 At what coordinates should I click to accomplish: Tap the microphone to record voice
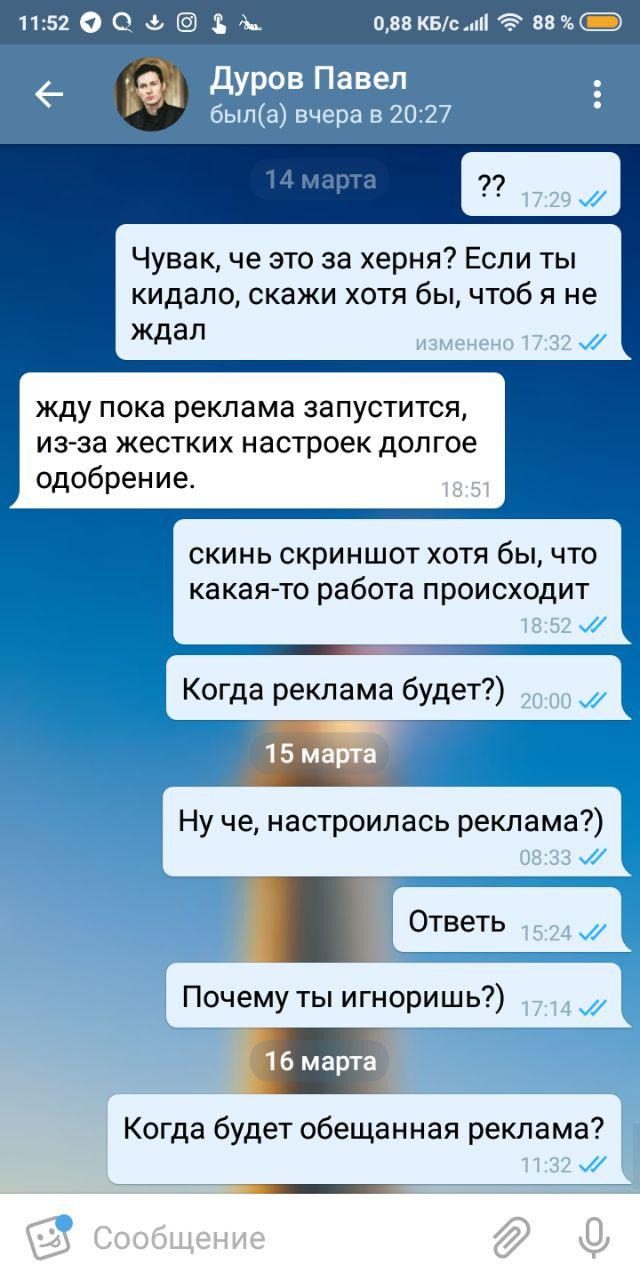(594, 1238)
